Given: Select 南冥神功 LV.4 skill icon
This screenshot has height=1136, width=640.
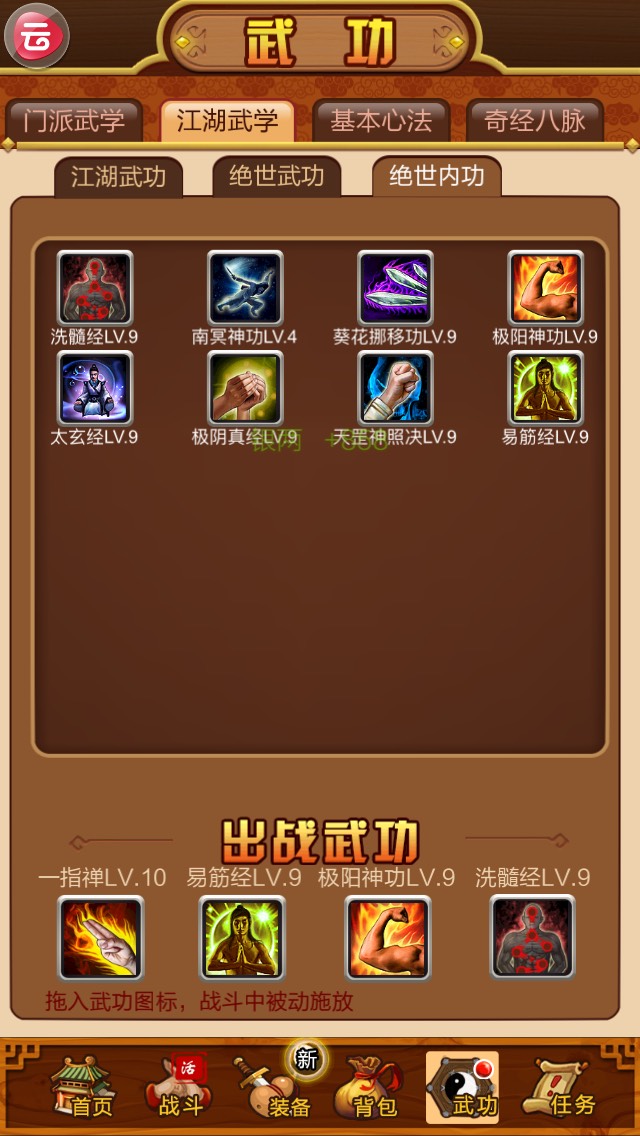Looking at the screenshot, I should (x=245, y=288).
